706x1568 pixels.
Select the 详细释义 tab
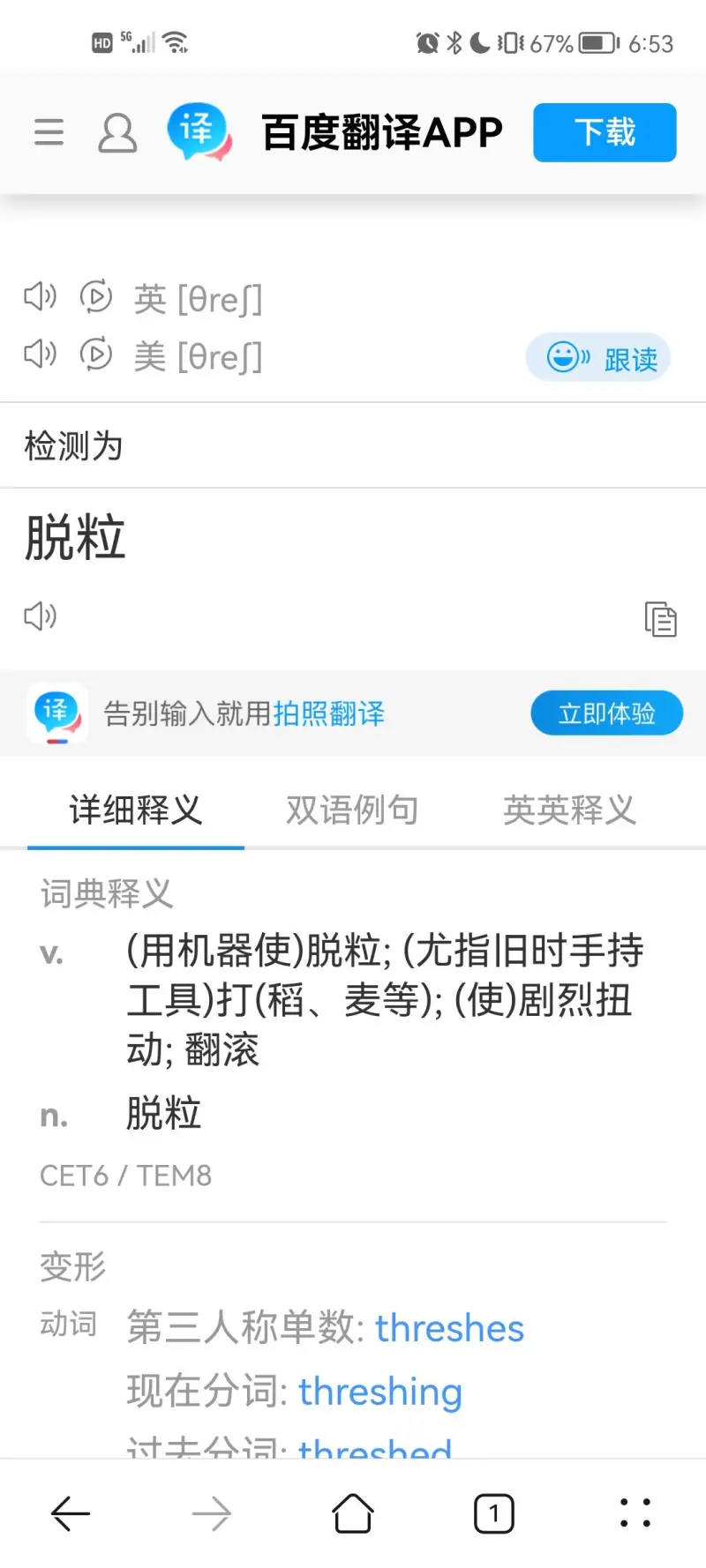tap(136, 810)
